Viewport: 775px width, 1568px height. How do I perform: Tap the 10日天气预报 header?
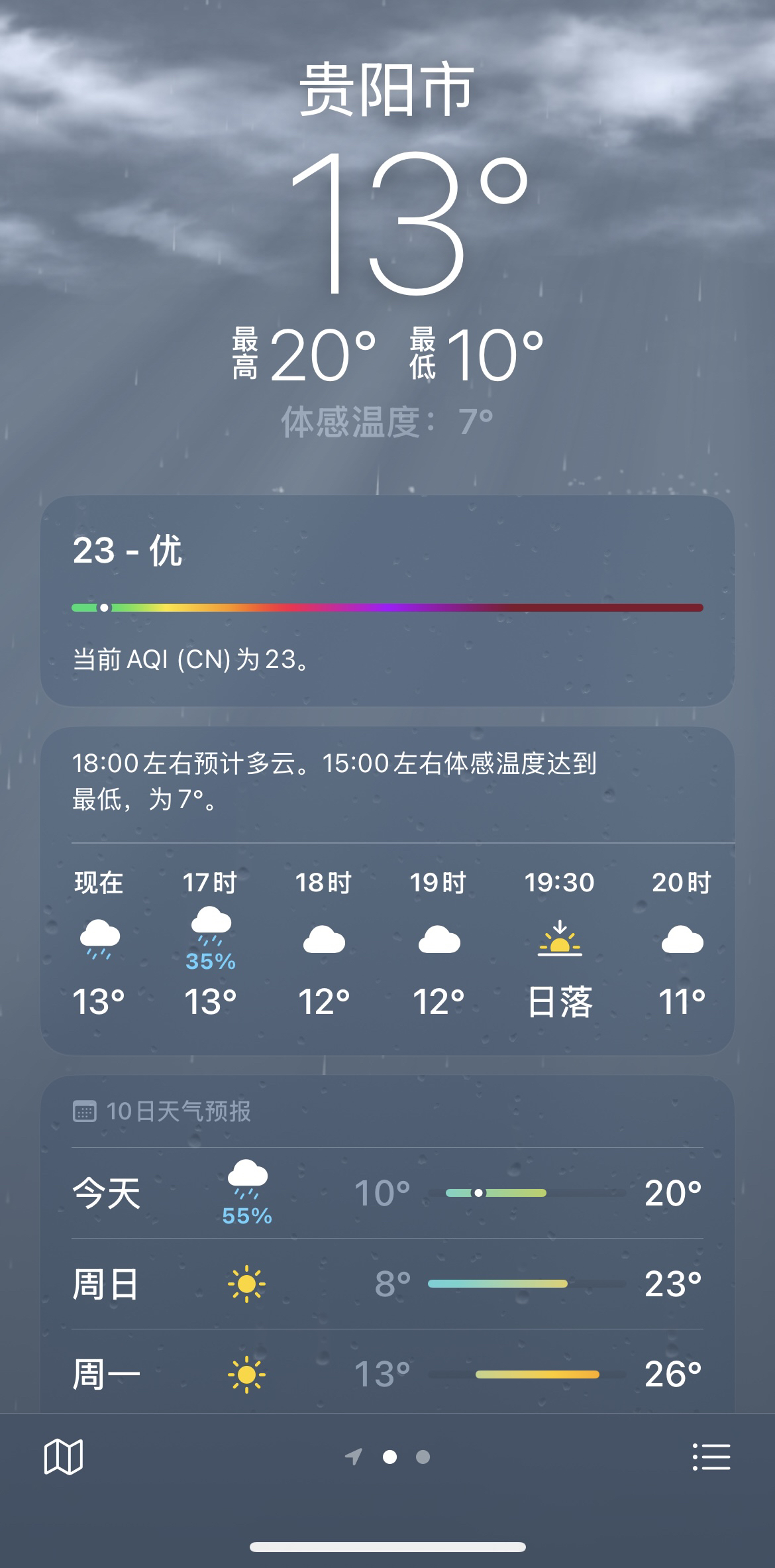click(162, 1111)
